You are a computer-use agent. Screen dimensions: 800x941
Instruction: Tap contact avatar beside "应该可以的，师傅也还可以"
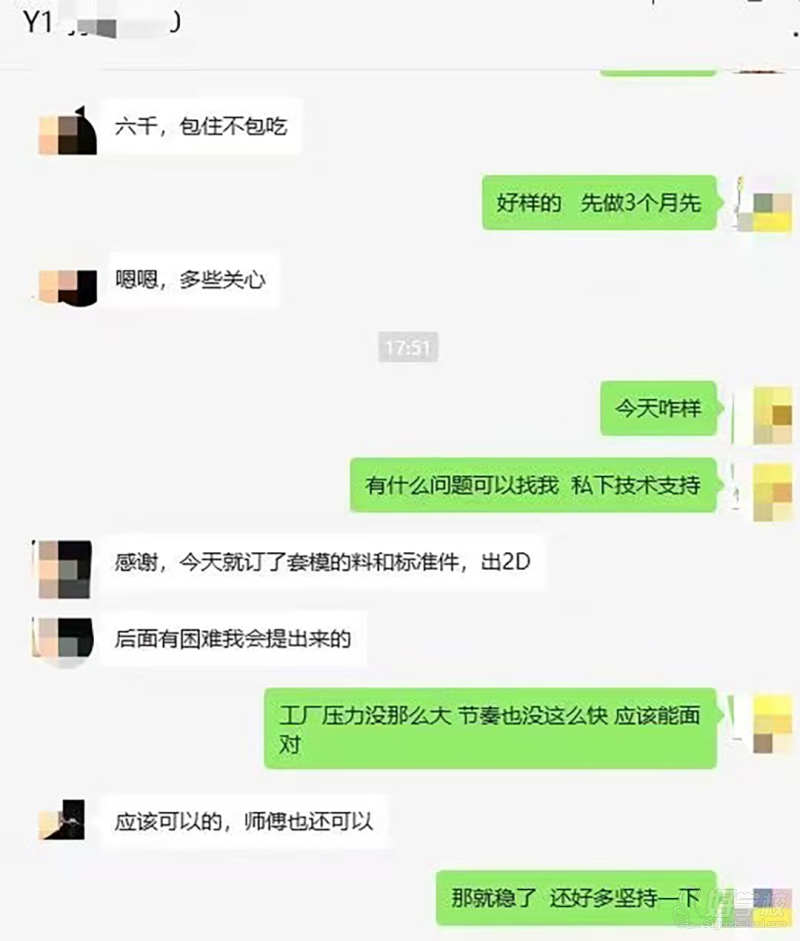67,820
